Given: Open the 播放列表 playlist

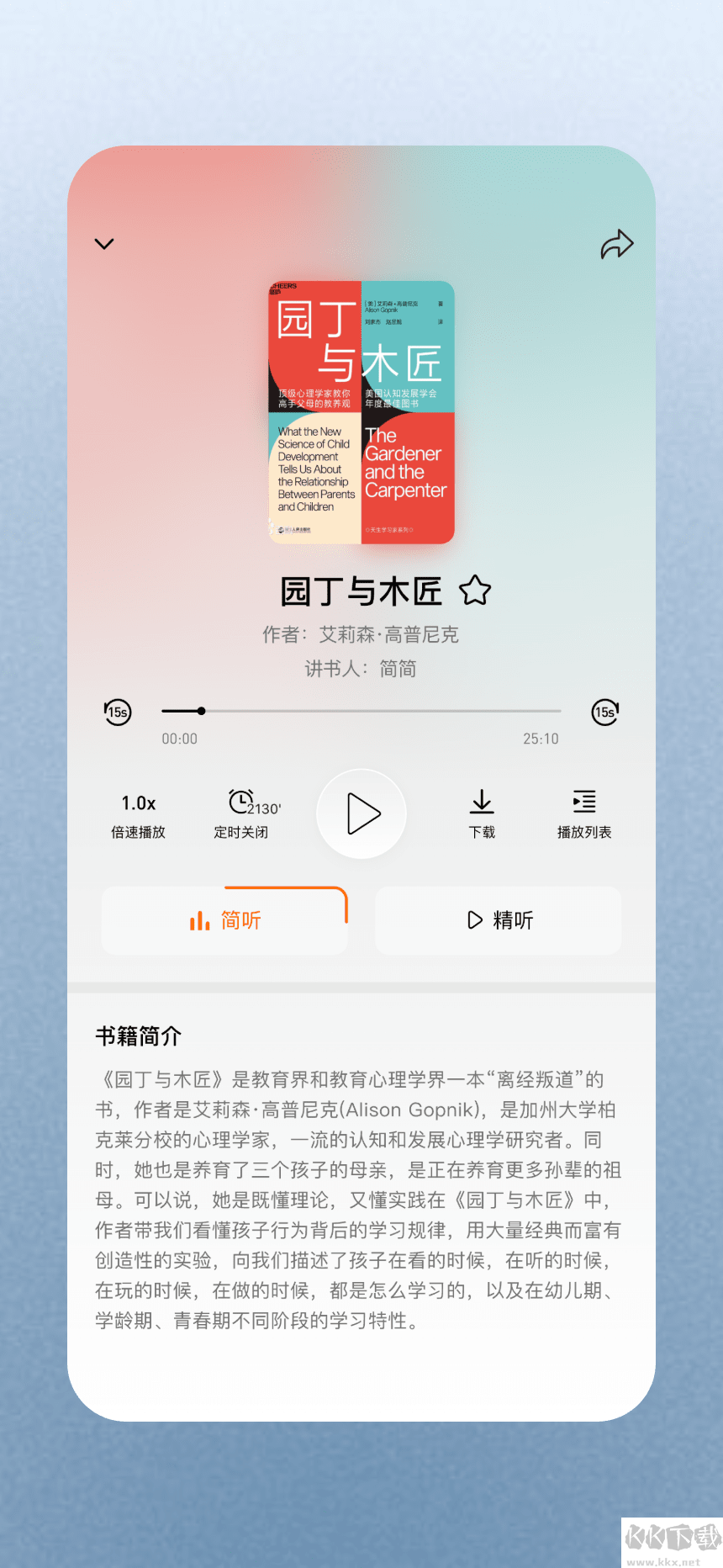Looking at the screenshot, I should (584, 813).
